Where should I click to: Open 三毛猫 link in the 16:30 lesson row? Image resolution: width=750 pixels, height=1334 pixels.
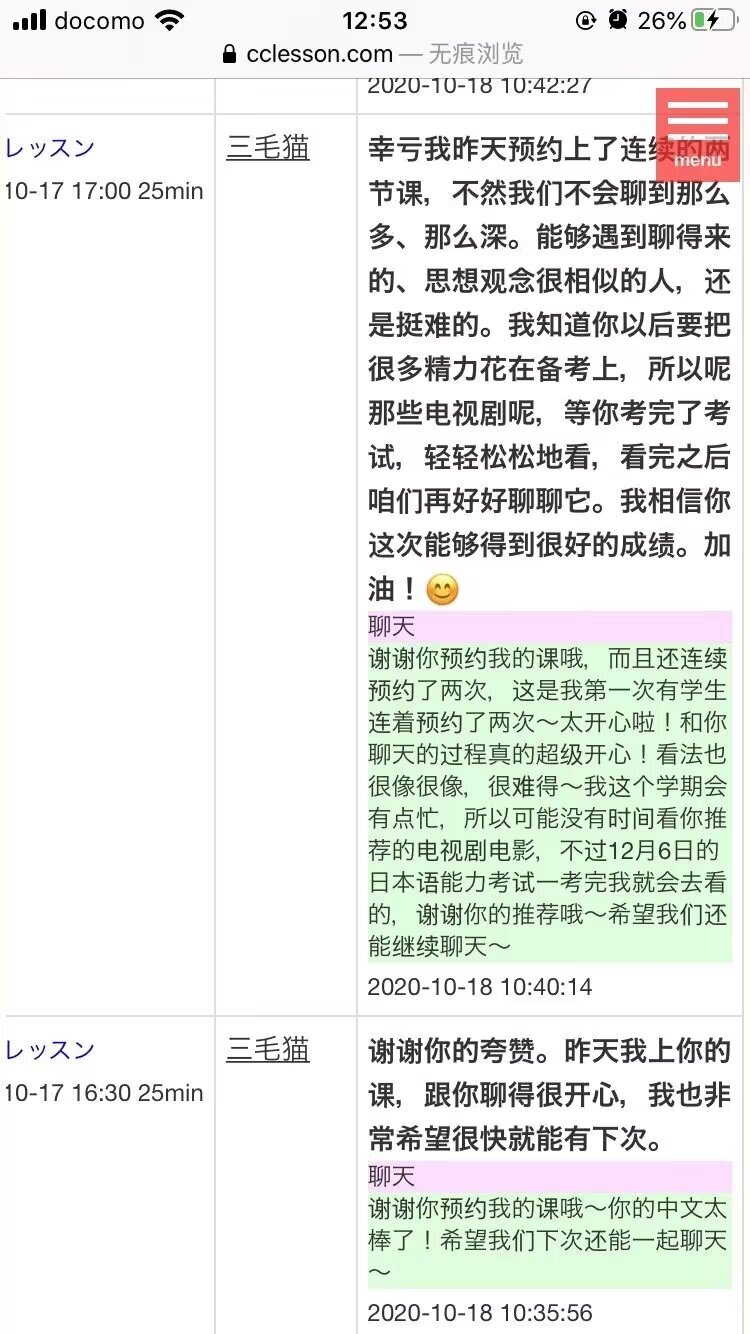pos(267,1049)
